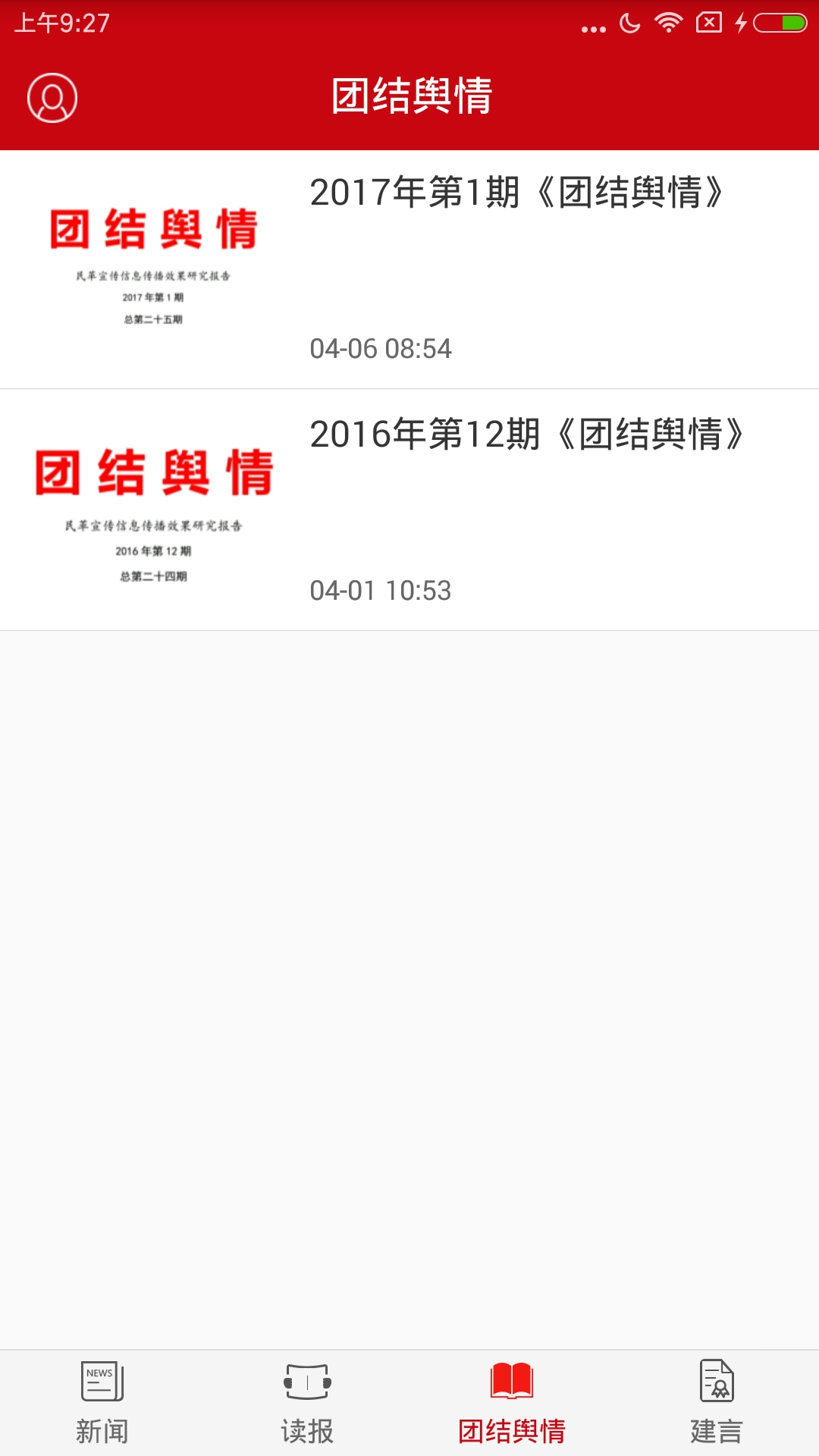The height and width of the screenshot is (1456, 819).
Task: Switch to the 新闻 tab
Action: click(x=102, y=1403)
